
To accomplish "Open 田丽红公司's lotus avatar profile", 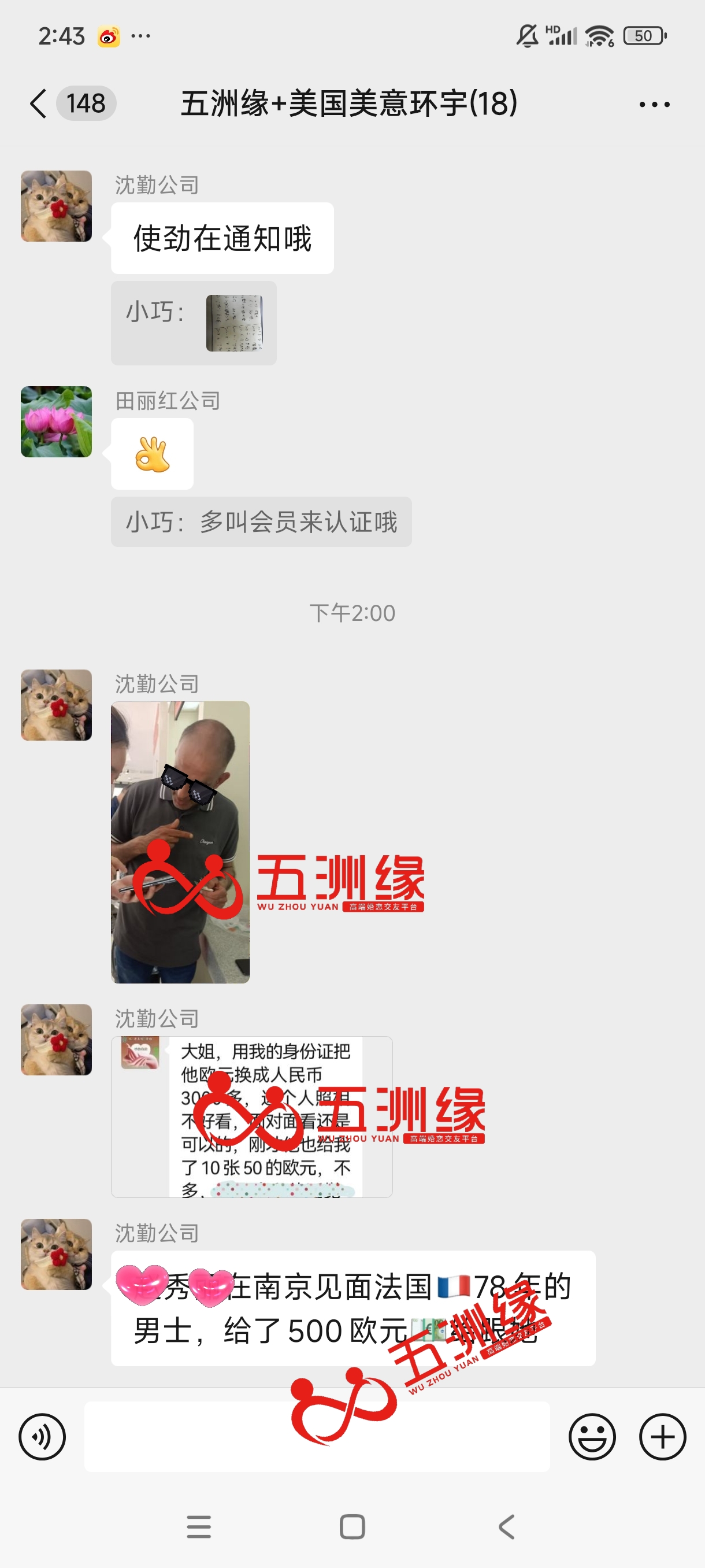I will point(57,422).
